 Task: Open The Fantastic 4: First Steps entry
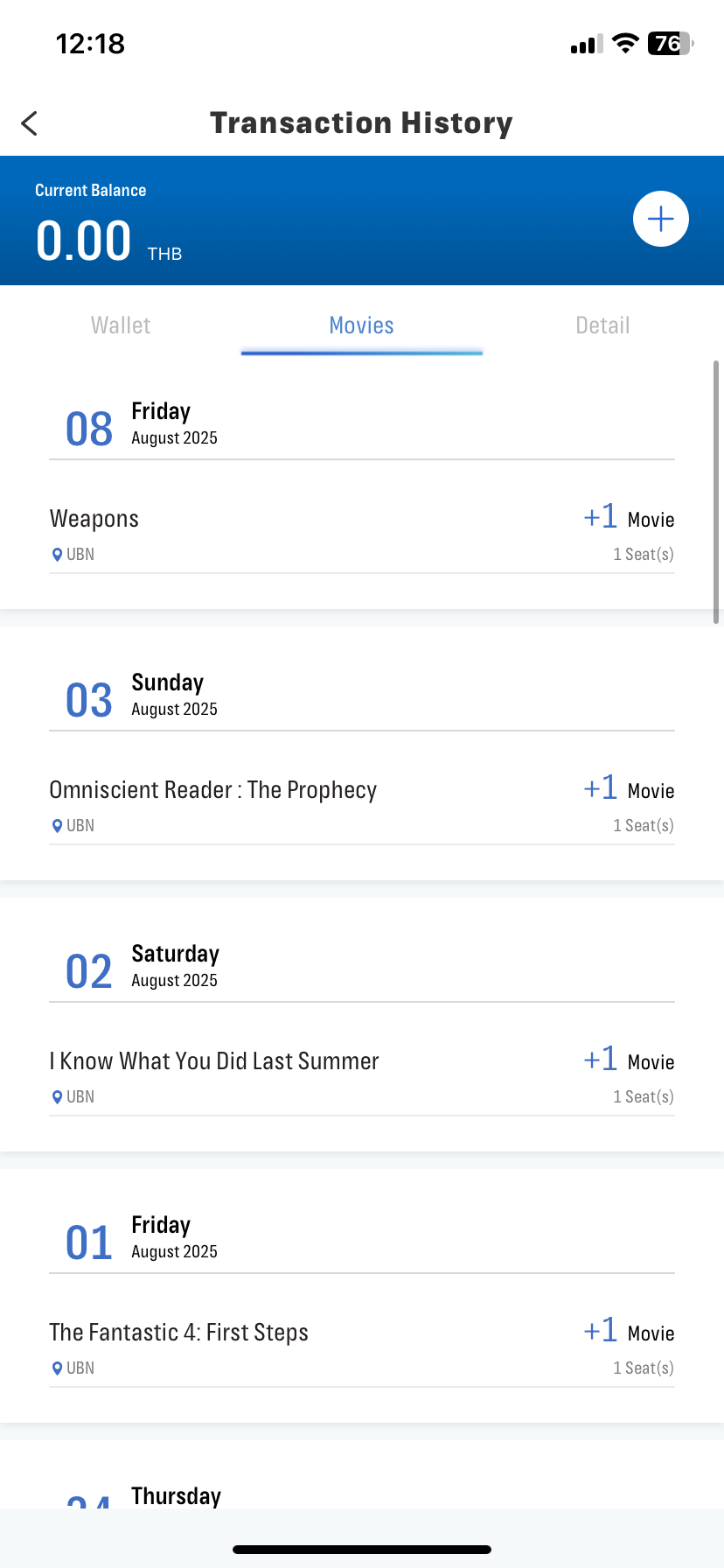362,1347
